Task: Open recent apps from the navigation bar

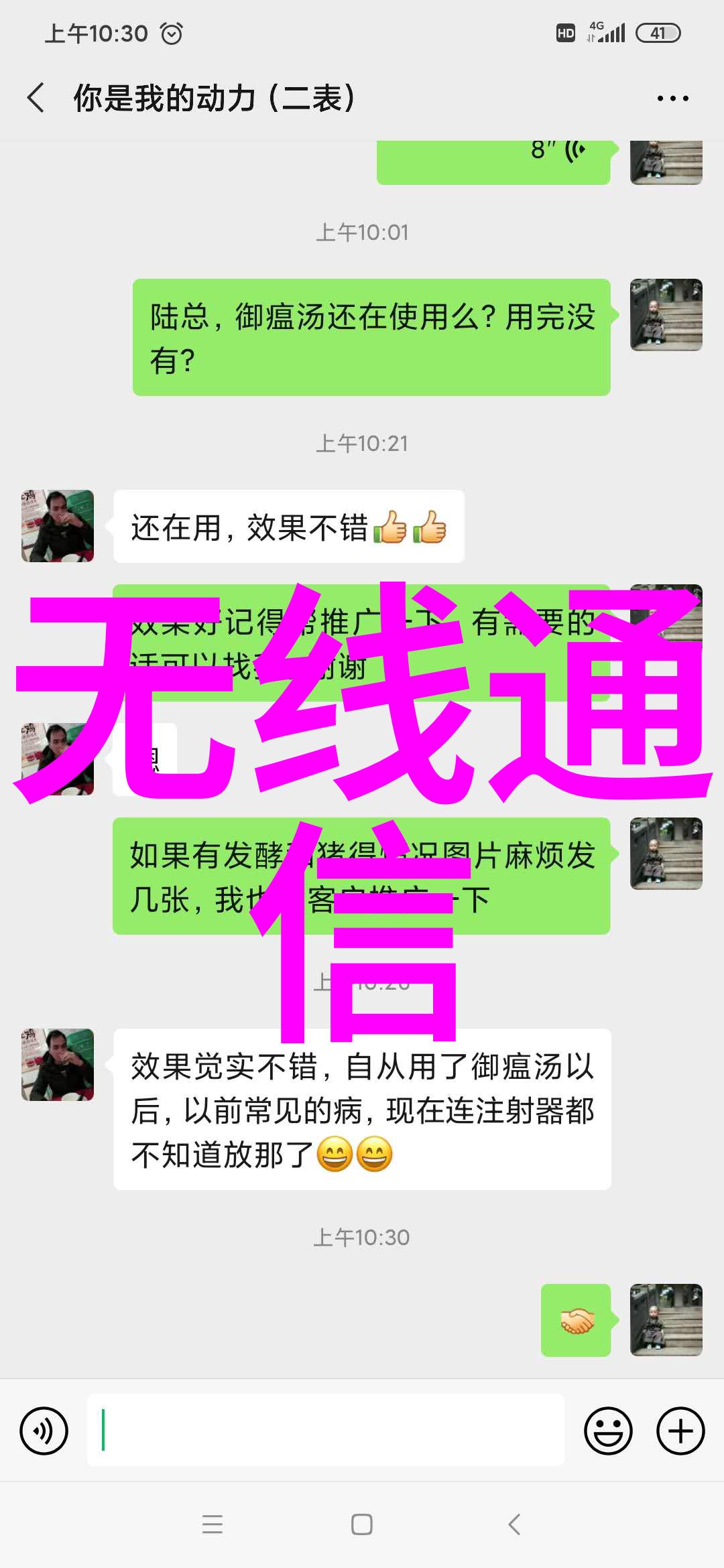Action: click(213, 1524)
